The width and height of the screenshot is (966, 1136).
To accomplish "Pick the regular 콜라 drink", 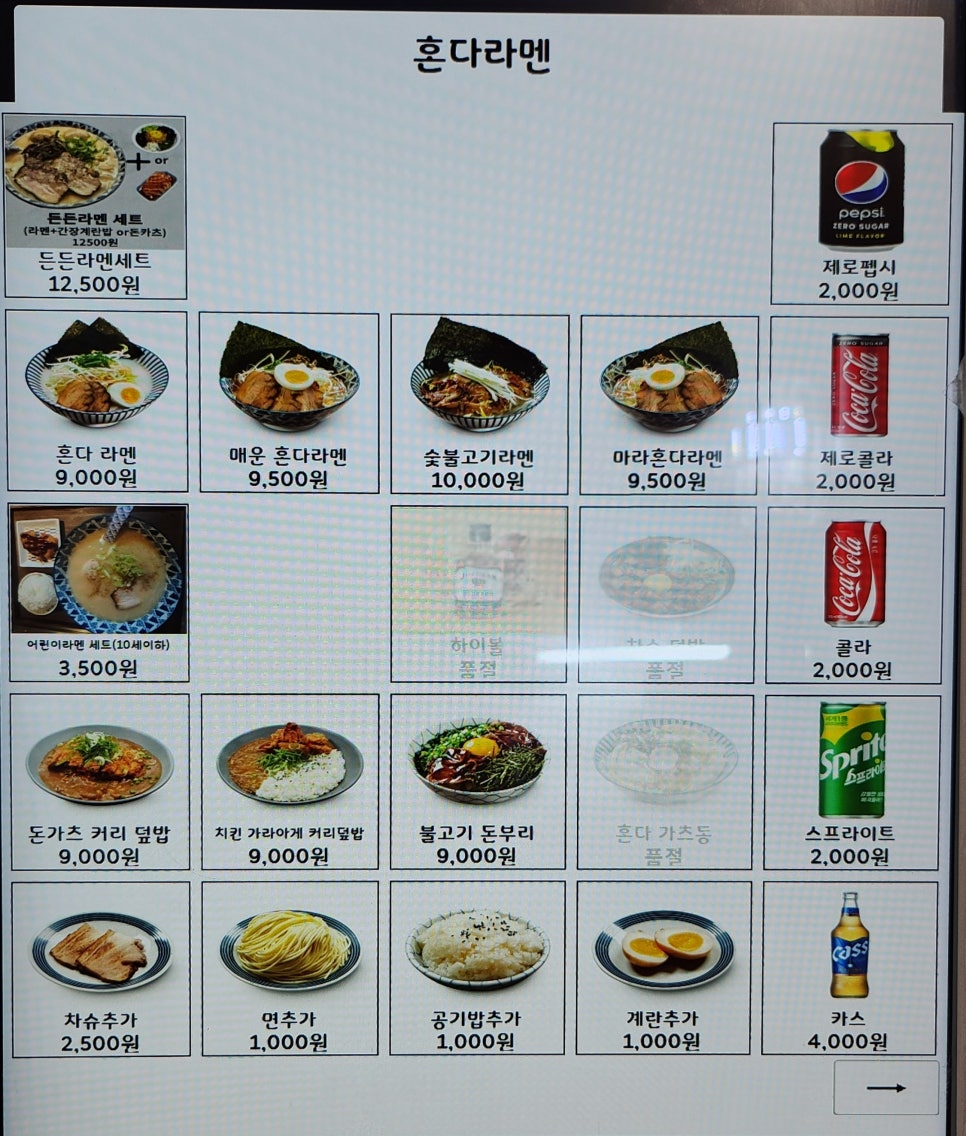I will pyautogui.click(x=854, y=594).
